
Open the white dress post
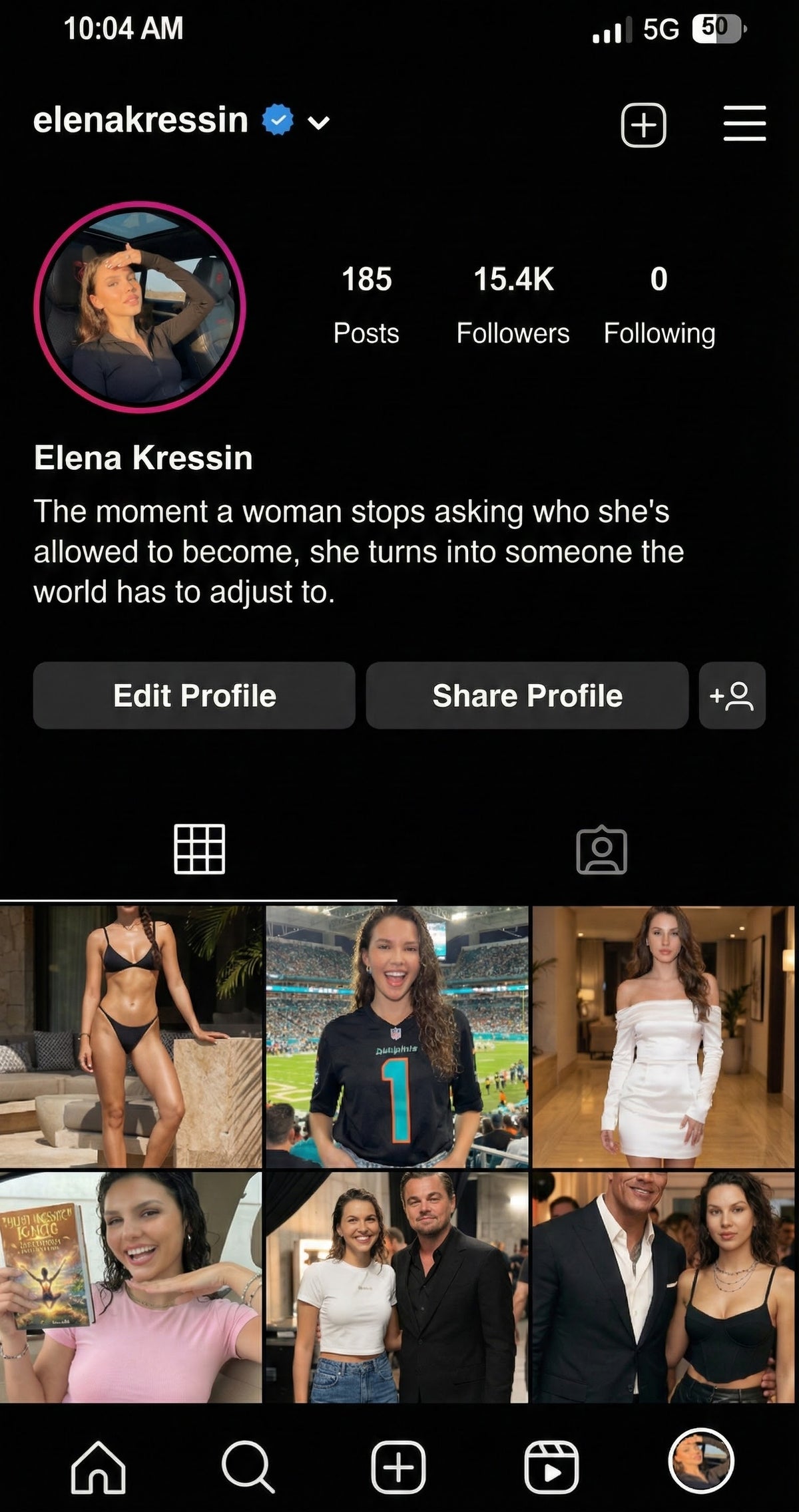(664, 1036)
